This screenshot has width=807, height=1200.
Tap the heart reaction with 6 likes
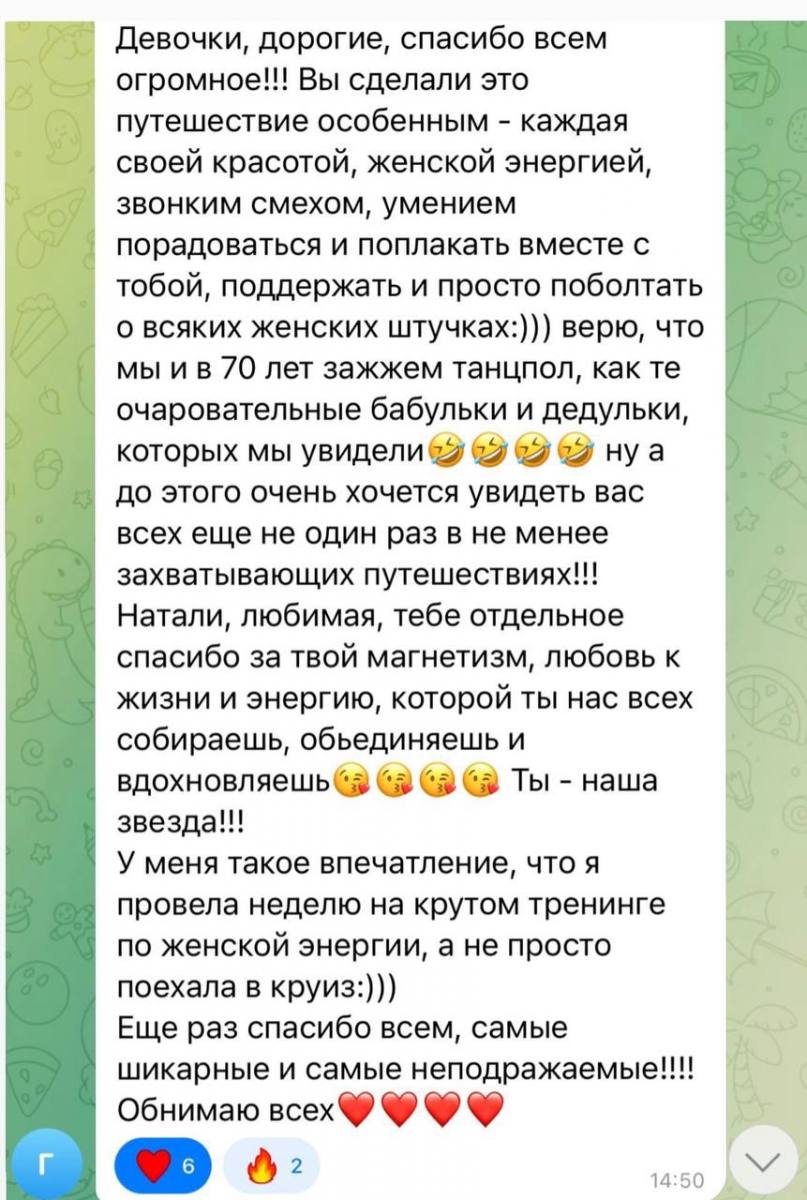164,1166
